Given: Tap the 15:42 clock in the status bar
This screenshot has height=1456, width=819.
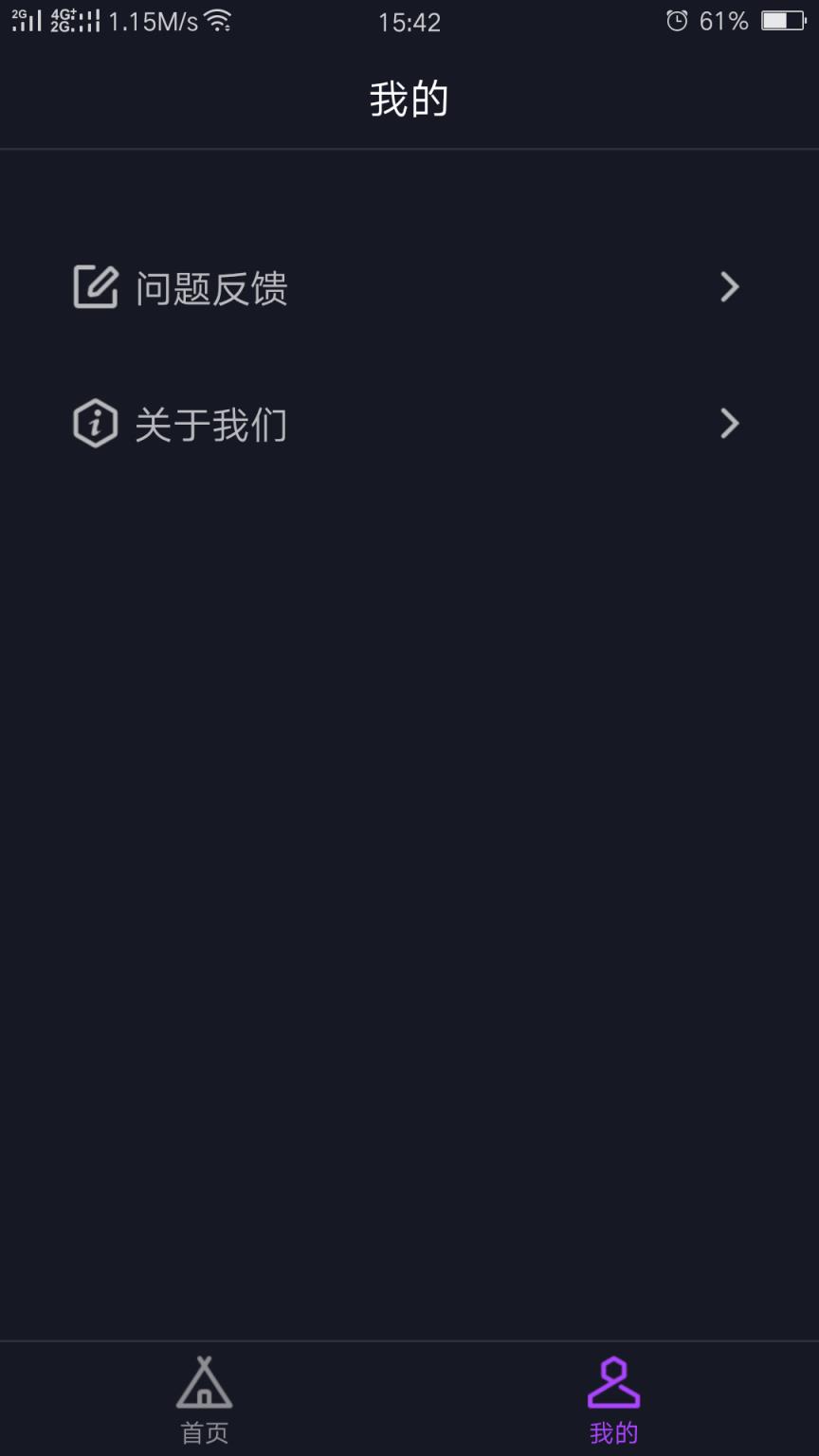Looking at the screenshot, I should [409, 22].
